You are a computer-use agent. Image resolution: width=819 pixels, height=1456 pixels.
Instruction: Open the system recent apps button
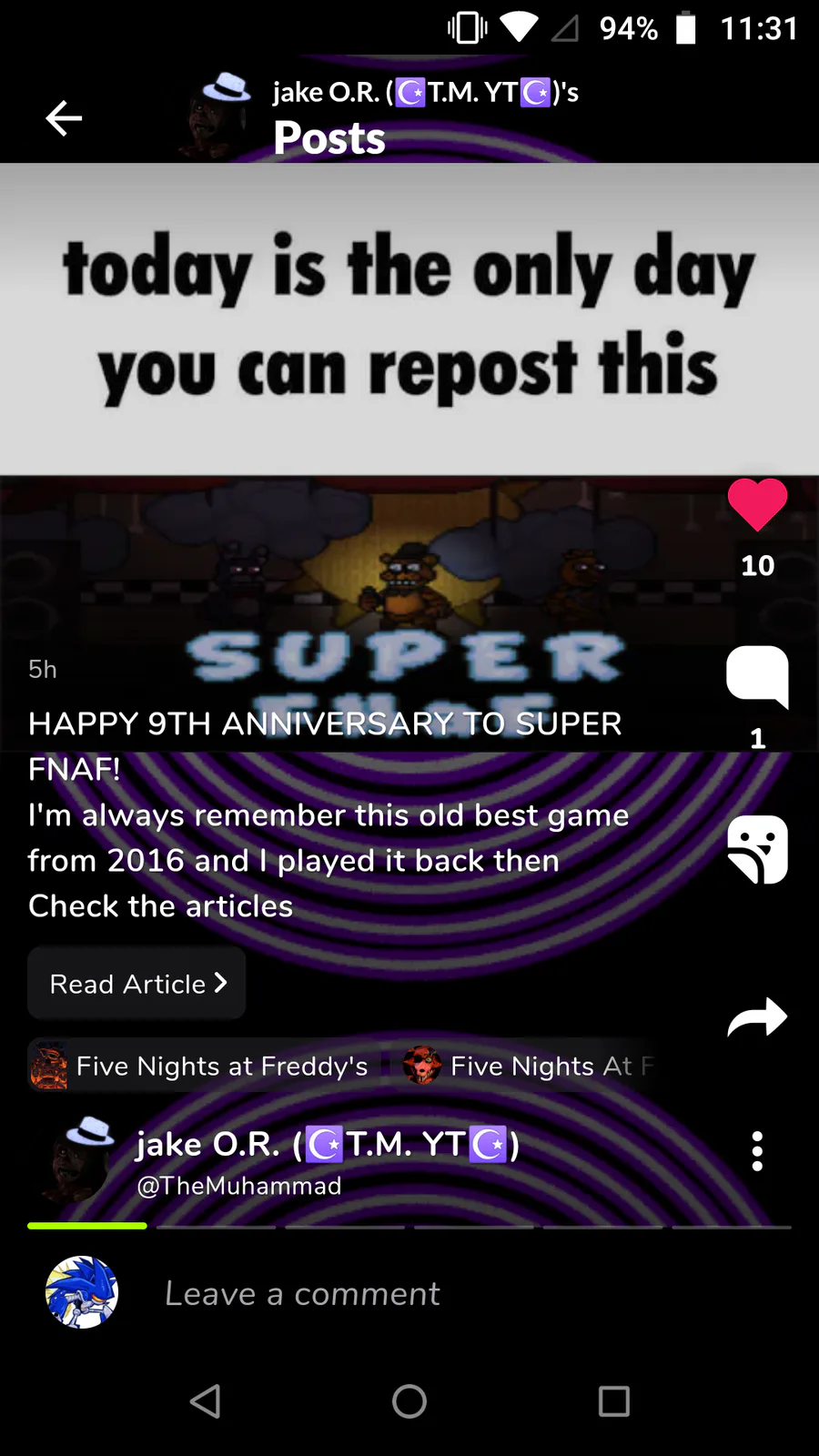click(x=614, y=1401)
